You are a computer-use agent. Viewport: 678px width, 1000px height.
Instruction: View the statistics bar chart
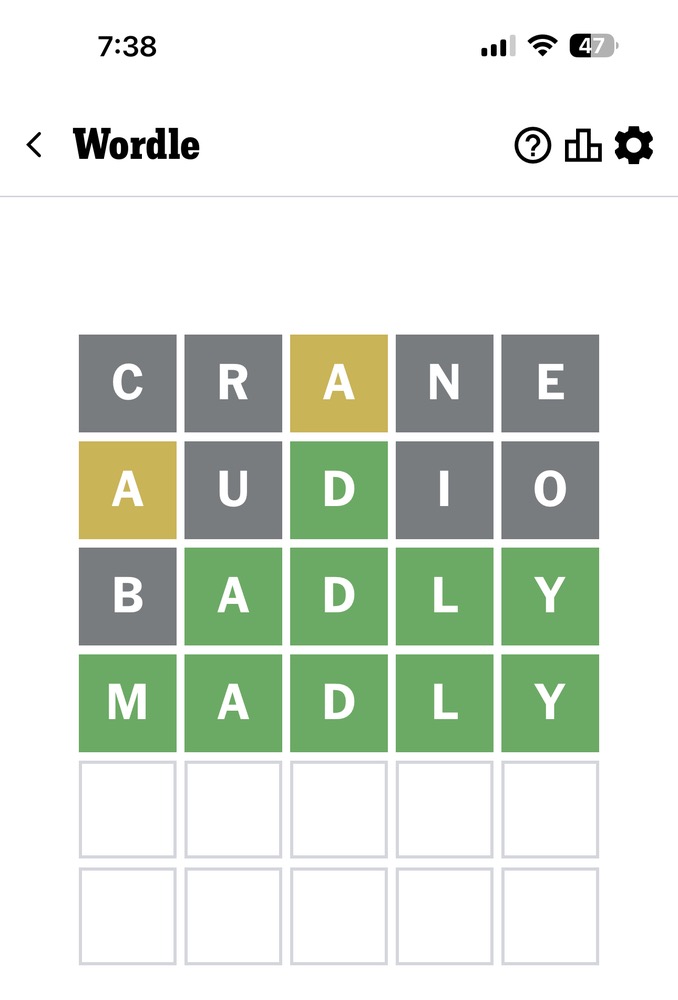coord(583,146)
